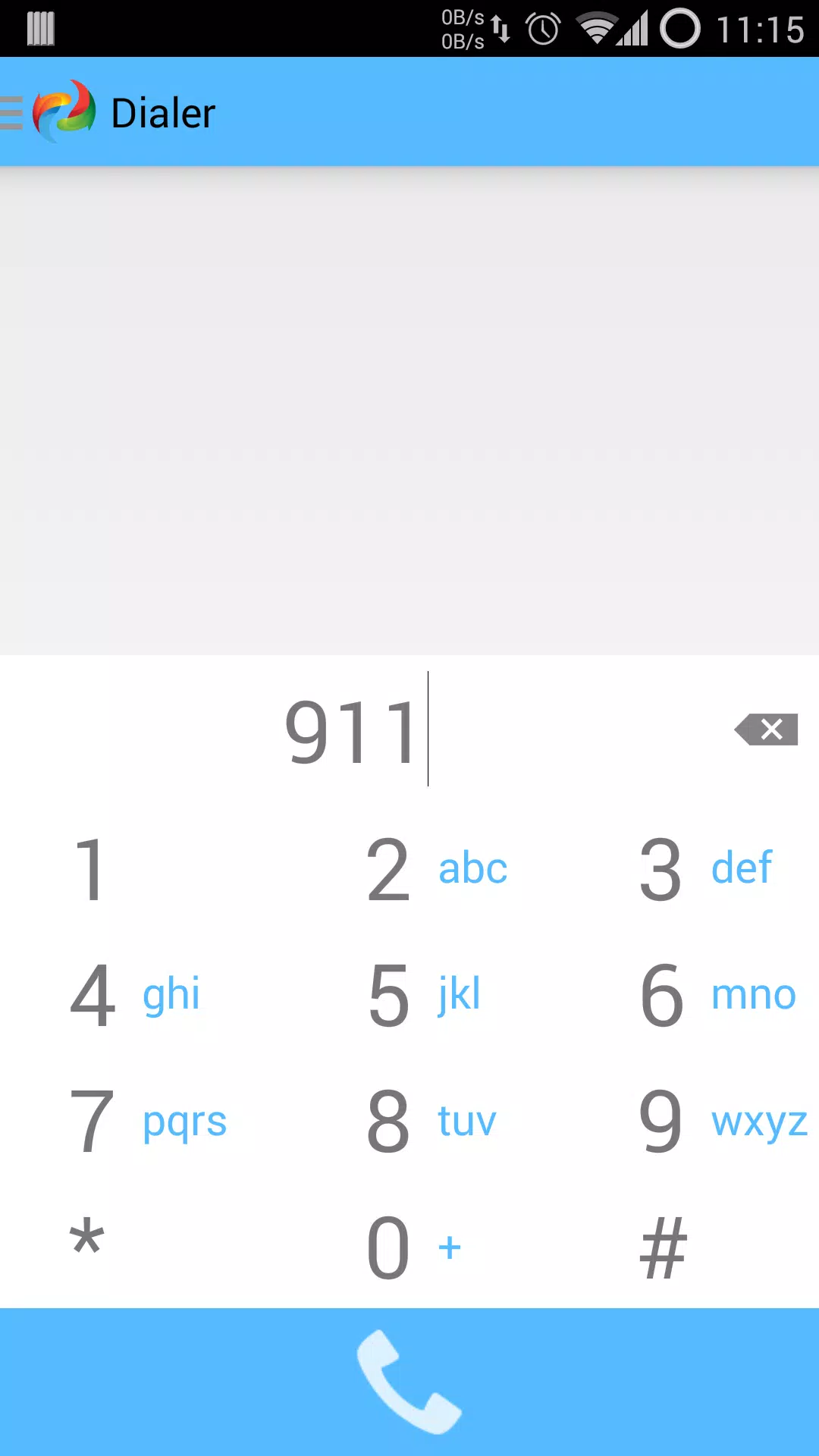819x1456 pixels.
Task: Delete the last digit with backspace
Action: click(x=767, y=730)
